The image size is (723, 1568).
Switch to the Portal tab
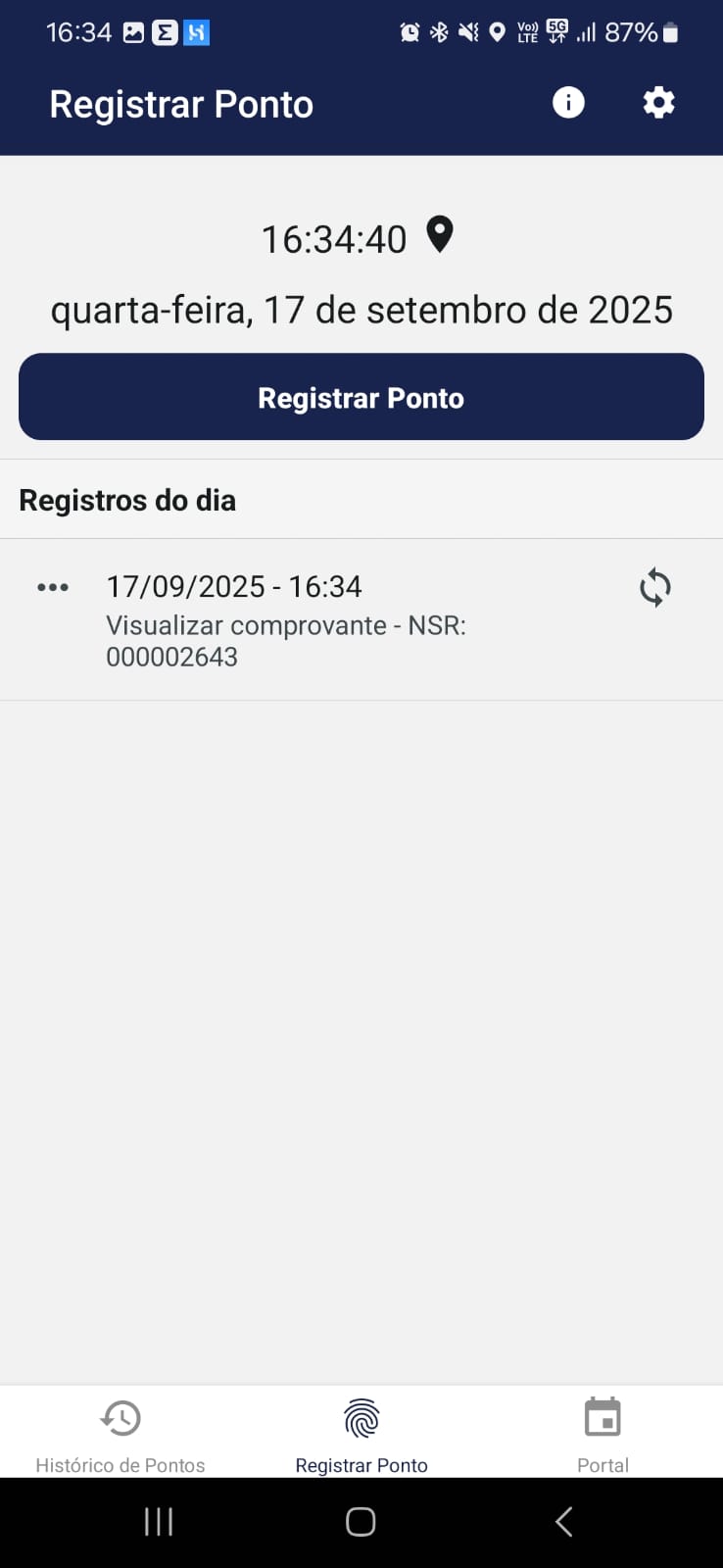pyautogui.click(x=602, y=1436)
